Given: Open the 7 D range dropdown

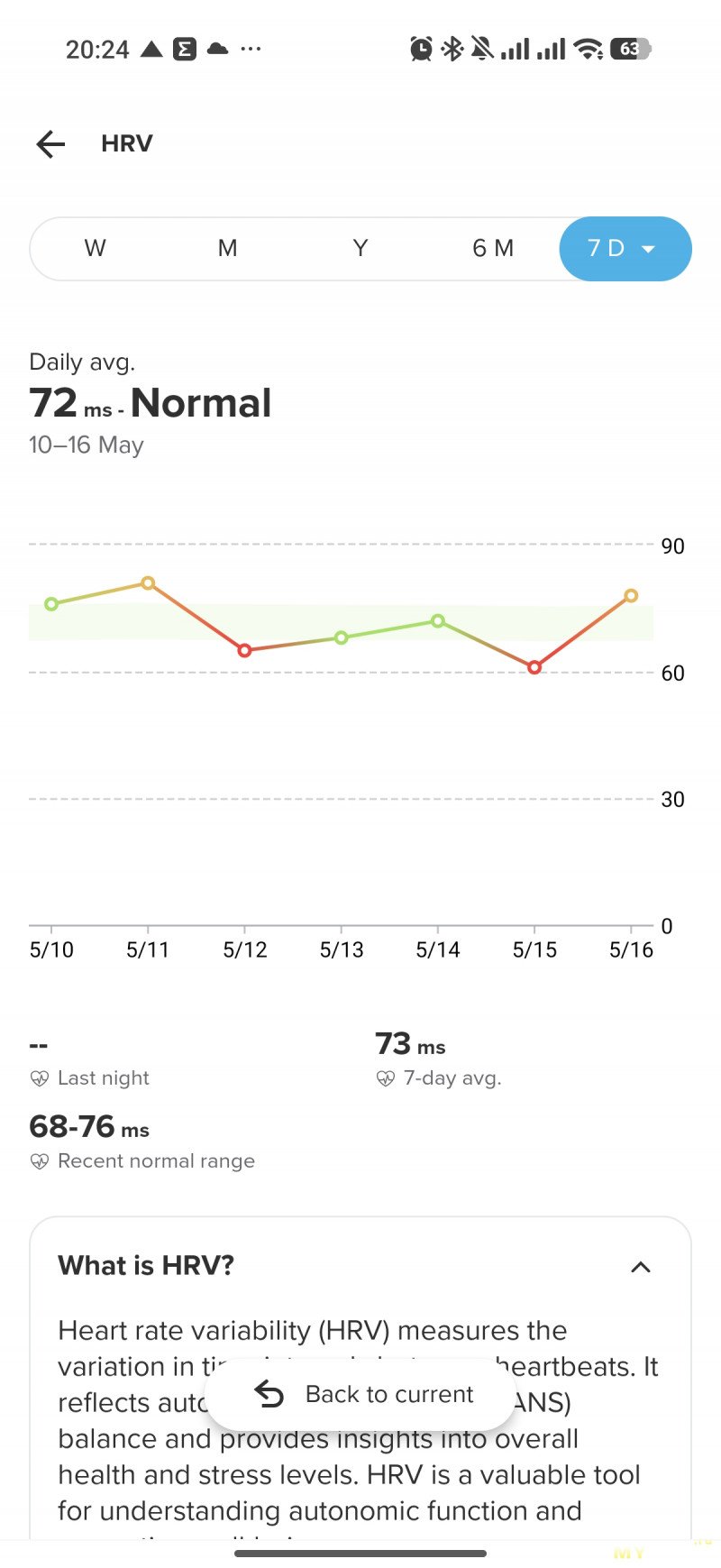Looking at the screenshot, I should tap(625, 249).
